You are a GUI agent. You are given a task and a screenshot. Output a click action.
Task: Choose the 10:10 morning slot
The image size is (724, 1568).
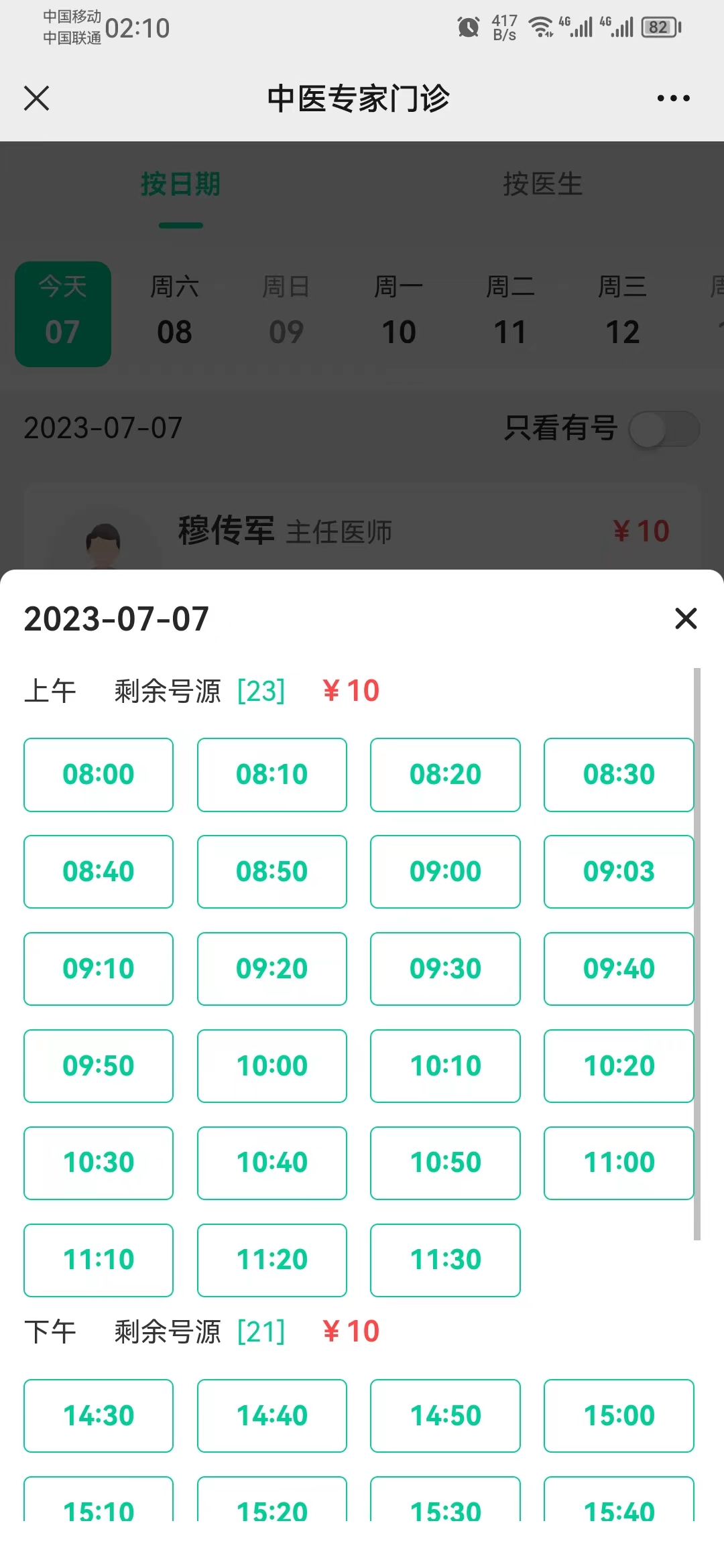[x=445, y=1066]
